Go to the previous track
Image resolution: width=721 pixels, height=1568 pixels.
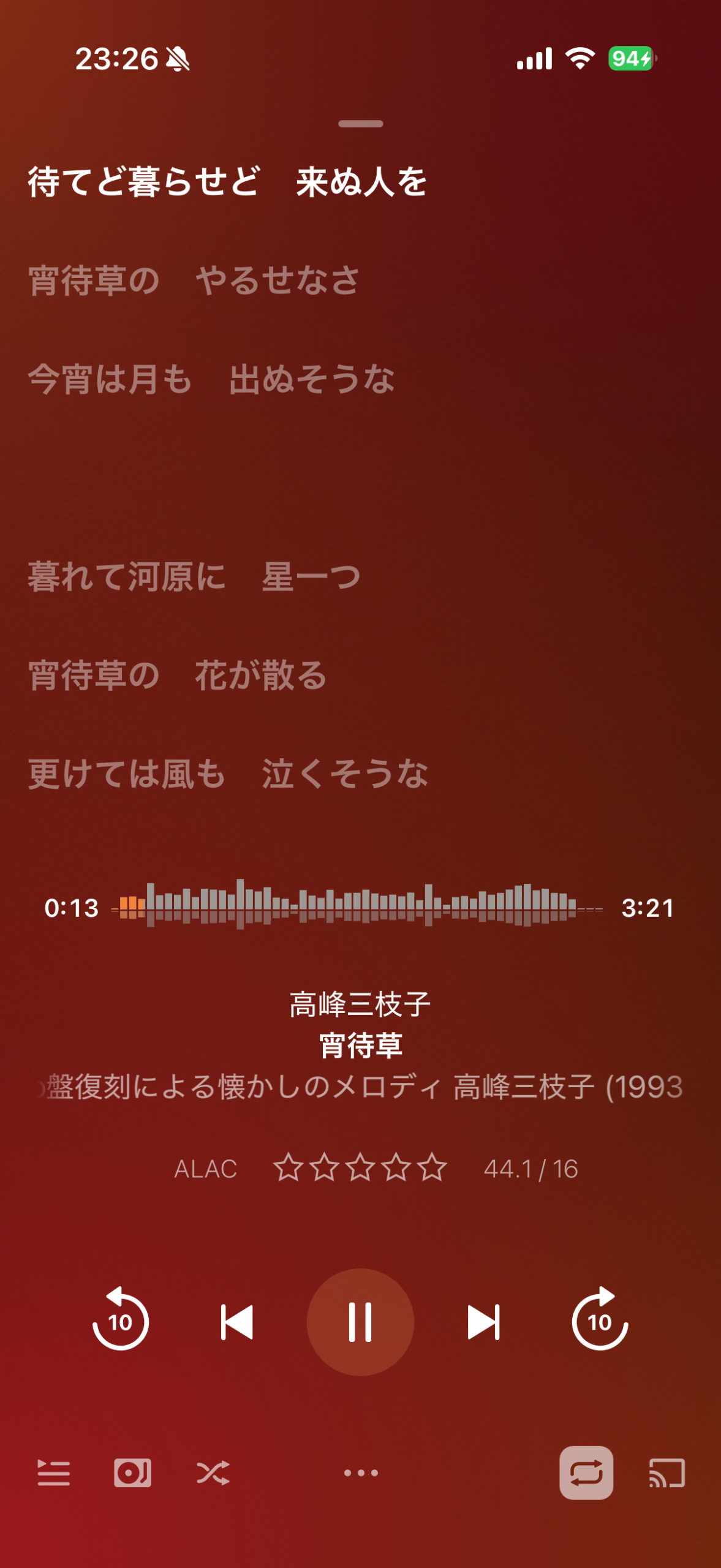coord(237,1322)
